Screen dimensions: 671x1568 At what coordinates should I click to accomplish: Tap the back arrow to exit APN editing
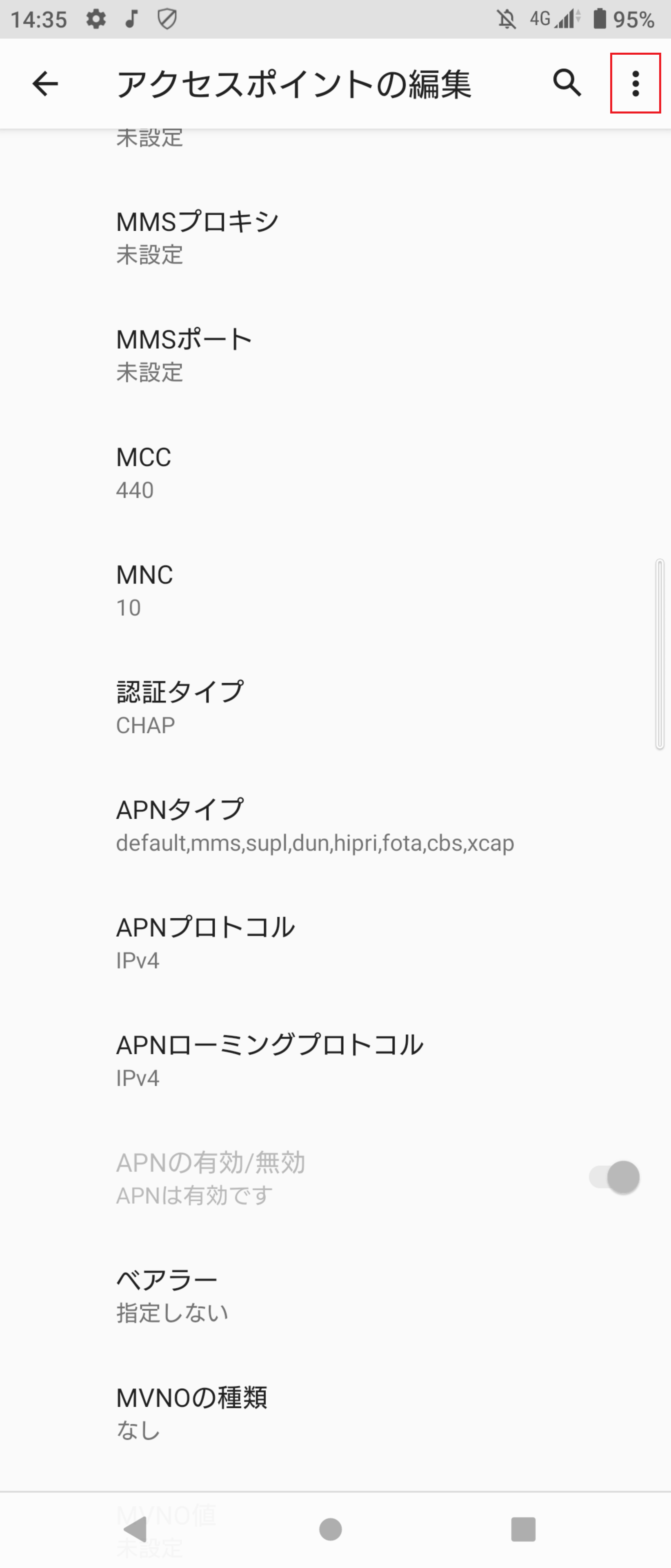click(45, 83)
